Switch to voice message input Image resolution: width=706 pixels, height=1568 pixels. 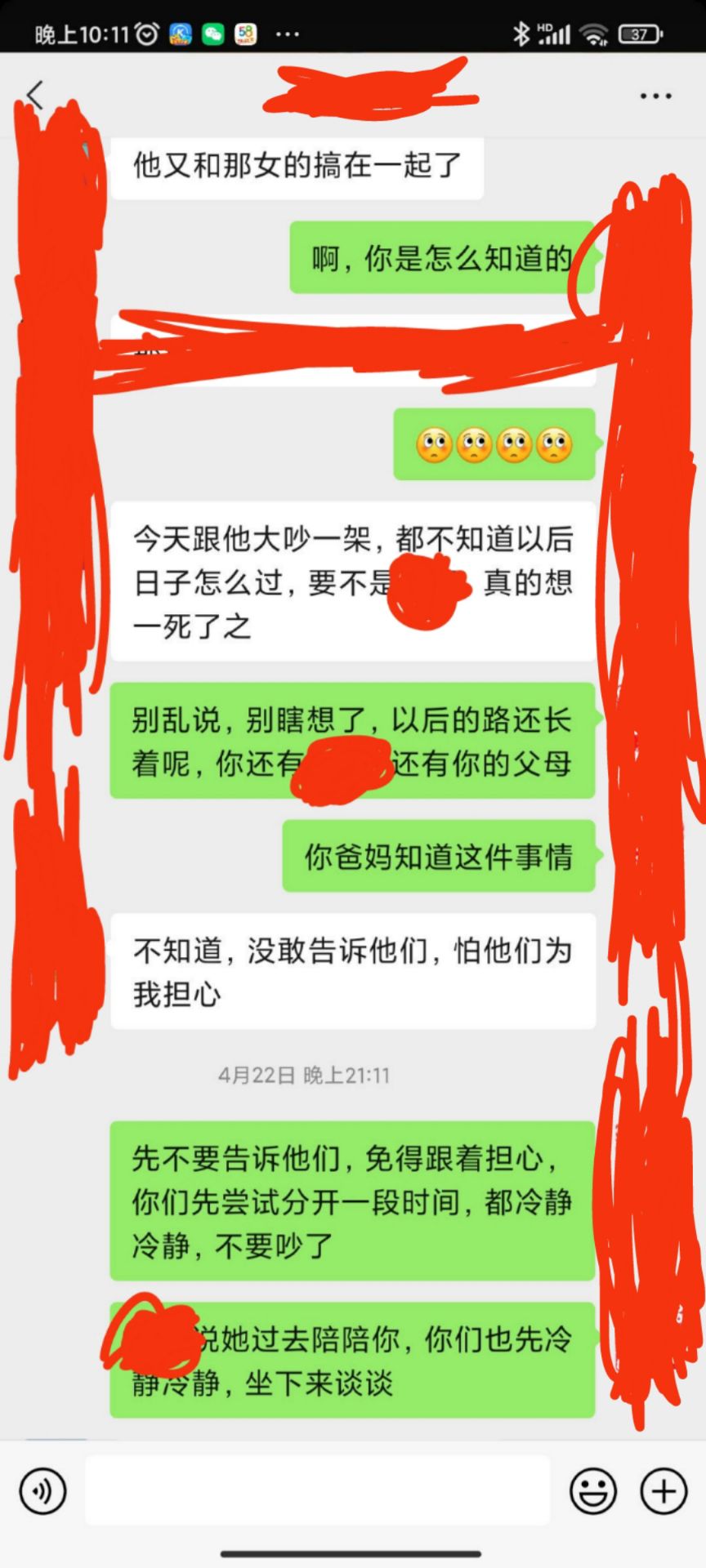pos(42,1491)
